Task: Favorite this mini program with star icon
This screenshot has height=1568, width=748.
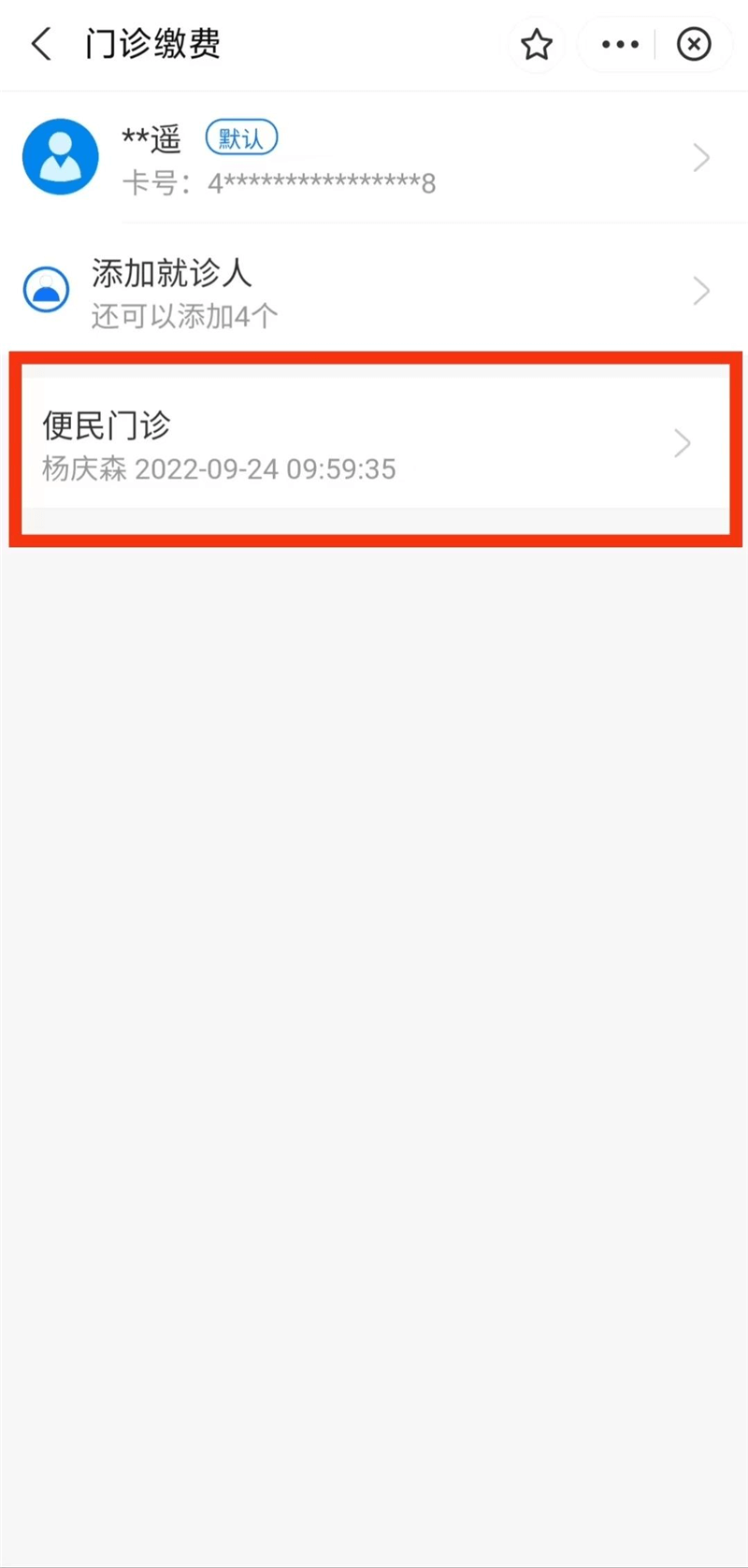Action: click(537, 44)
